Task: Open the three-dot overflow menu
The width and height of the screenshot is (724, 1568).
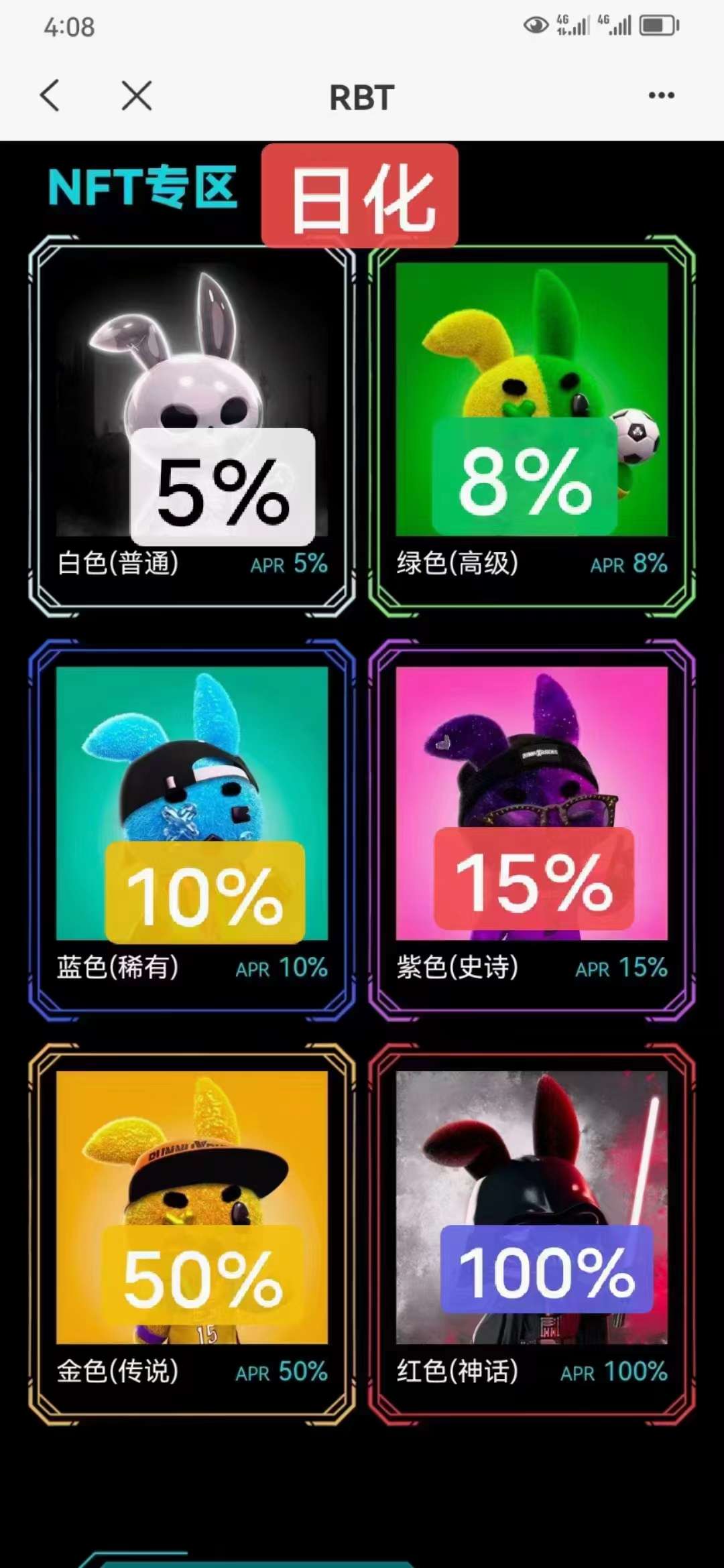Action: [x=661, y=95]
